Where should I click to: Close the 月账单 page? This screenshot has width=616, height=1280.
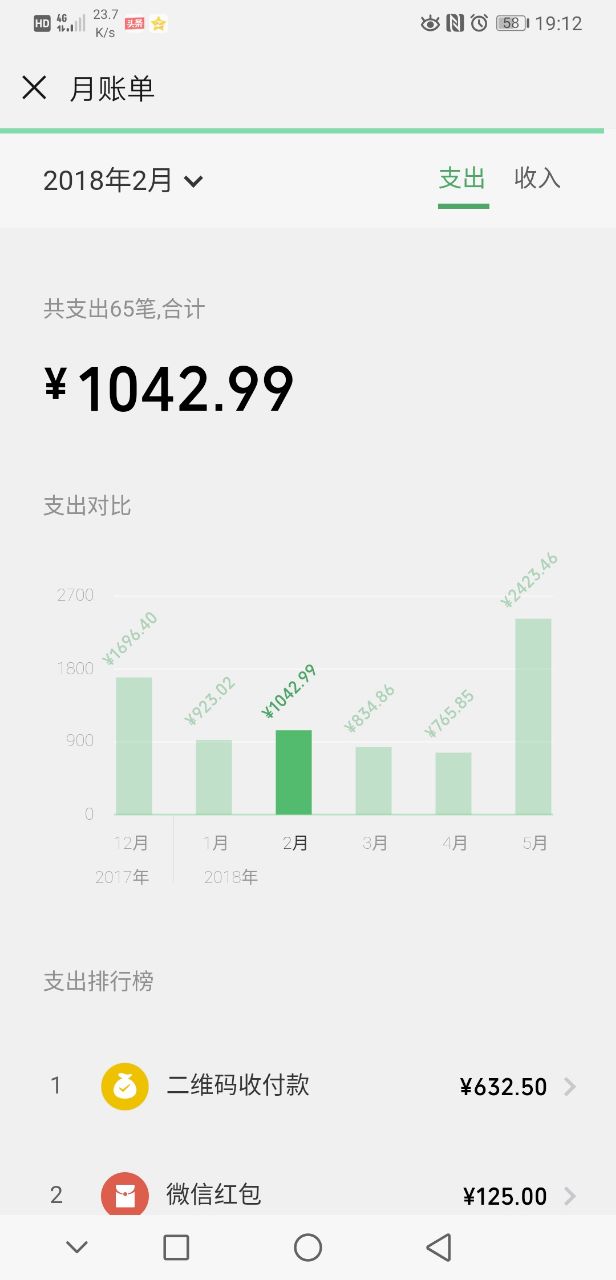[34, 88]
